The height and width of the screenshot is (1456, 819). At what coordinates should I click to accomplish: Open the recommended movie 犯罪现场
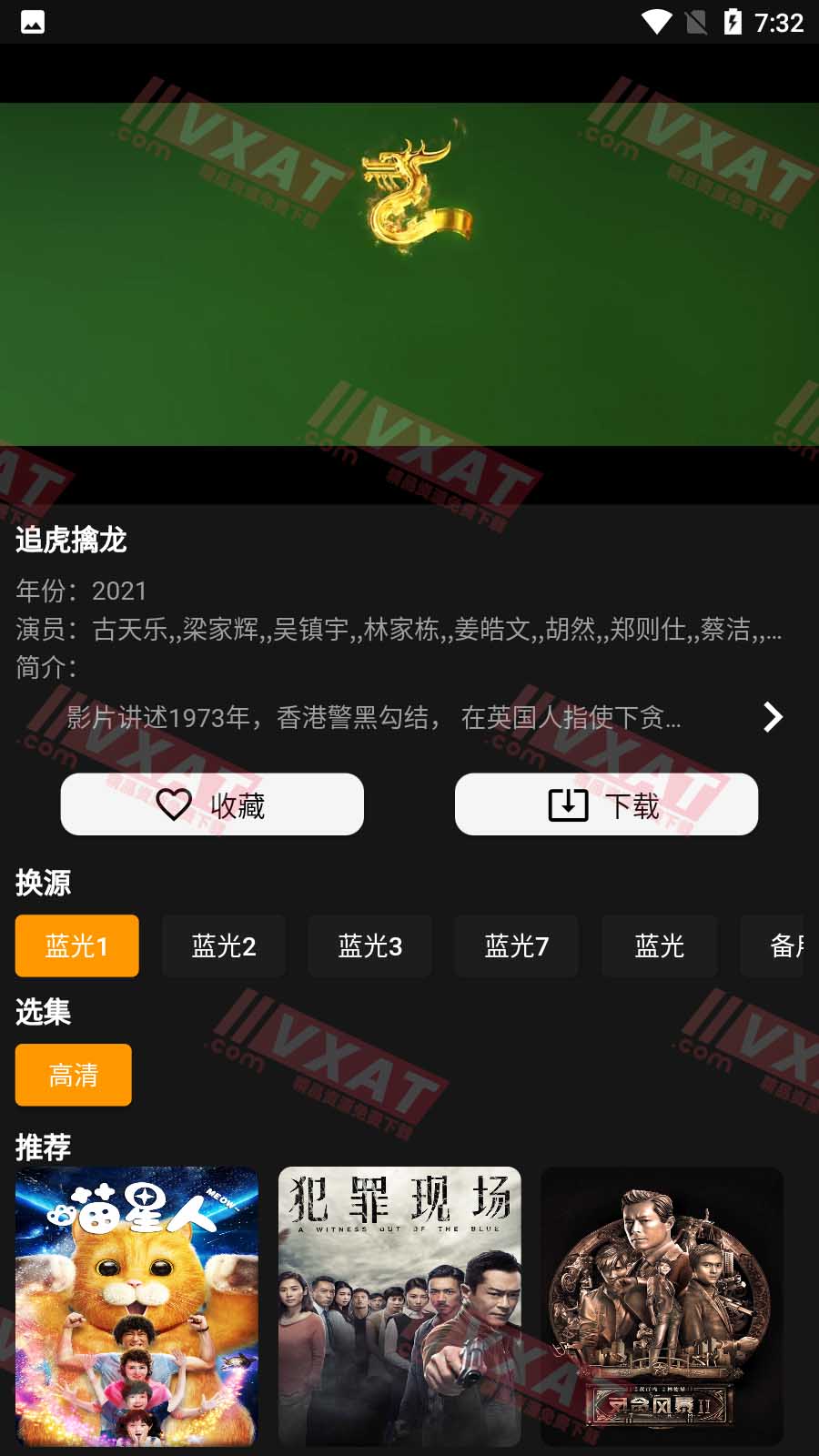pyautogui.click(x=399, y=1306)
